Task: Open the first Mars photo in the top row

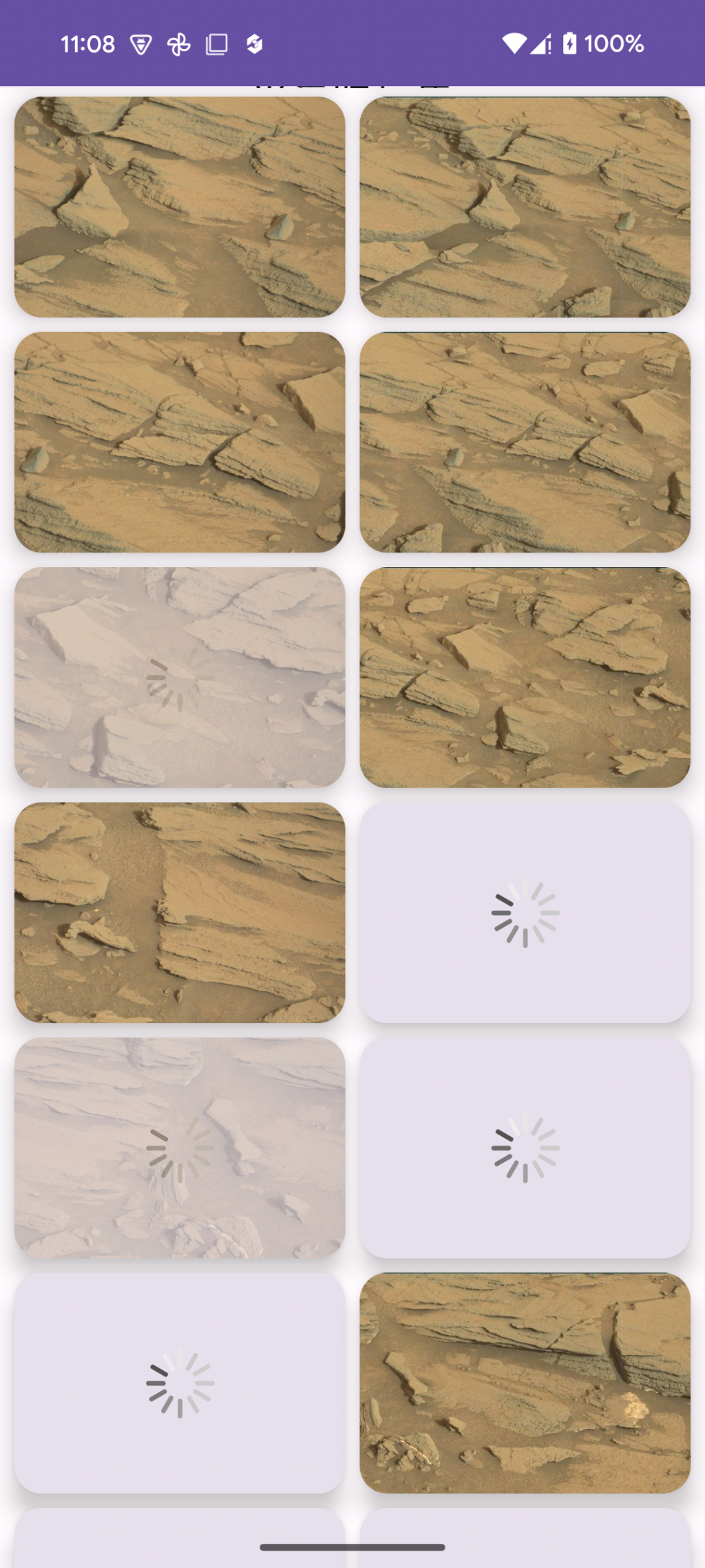Action: click(179, 207)
